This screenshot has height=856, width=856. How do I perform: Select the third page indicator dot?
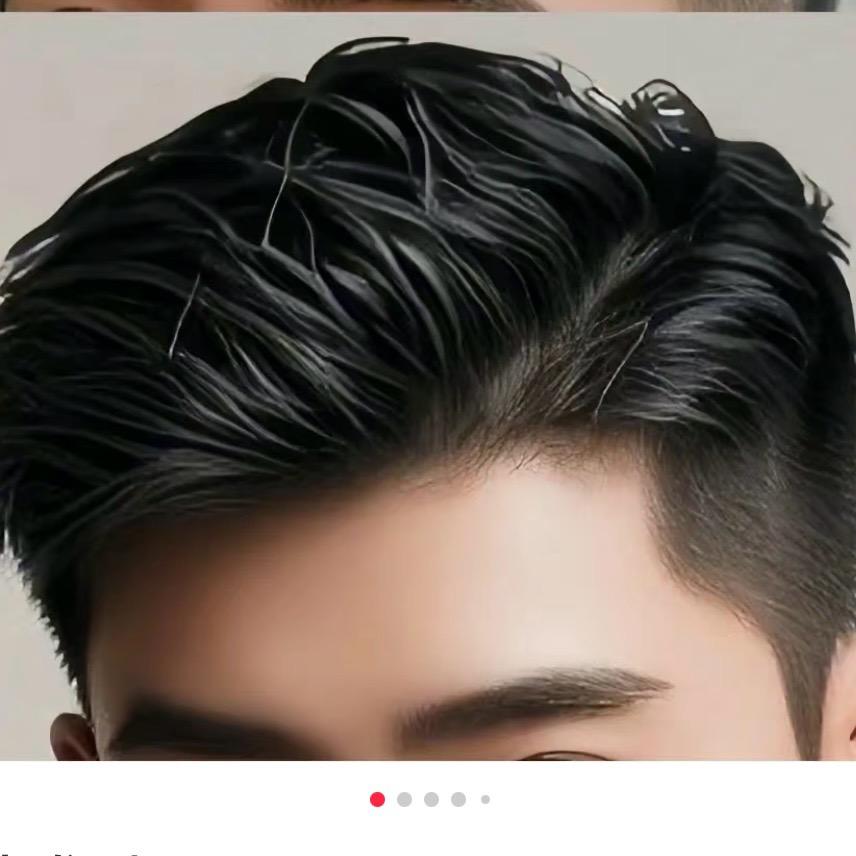pyautogui.click(x=431, y=799)
